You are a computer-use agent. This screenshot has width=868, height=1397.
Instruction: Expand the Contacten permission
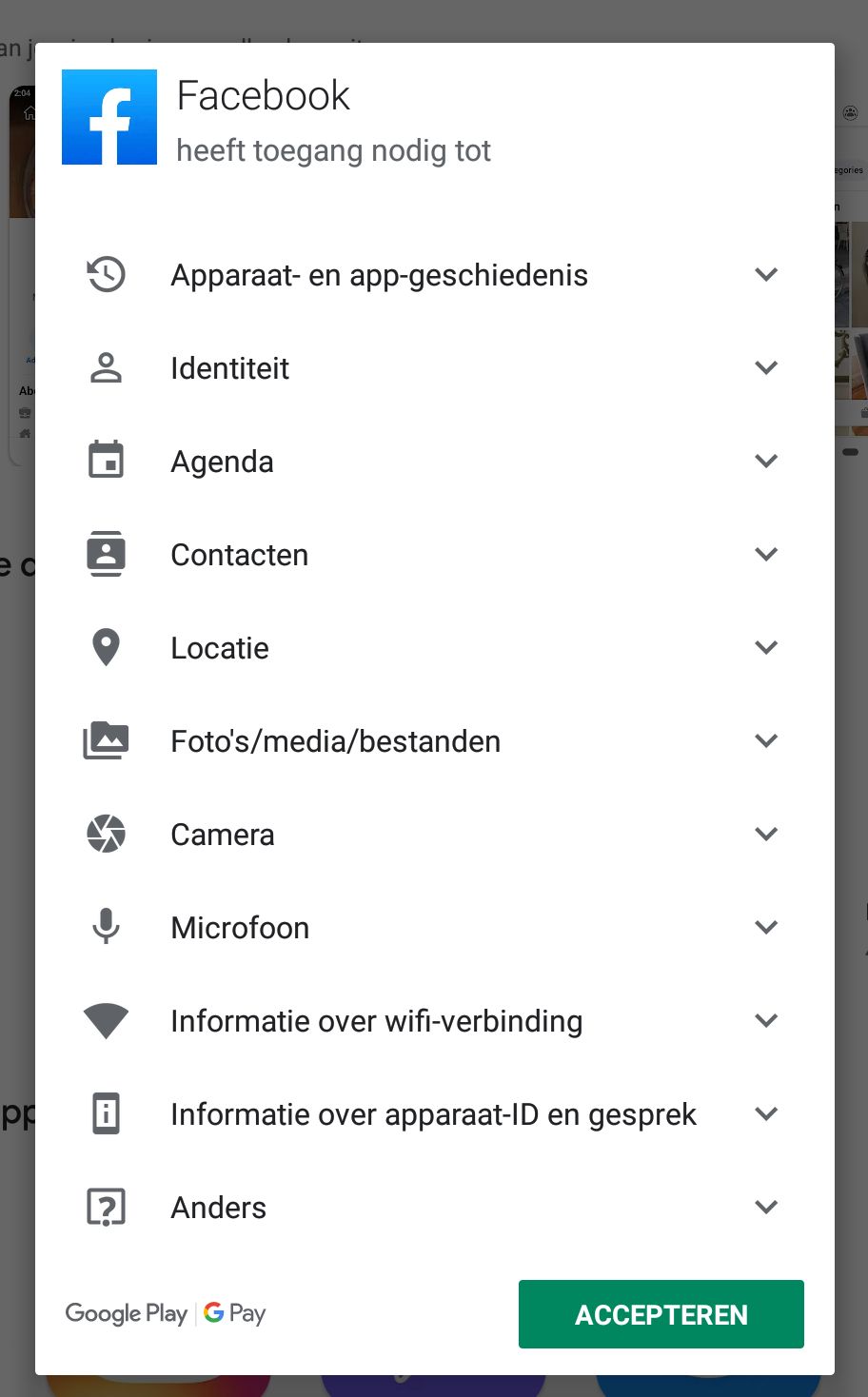click(435, 555)
